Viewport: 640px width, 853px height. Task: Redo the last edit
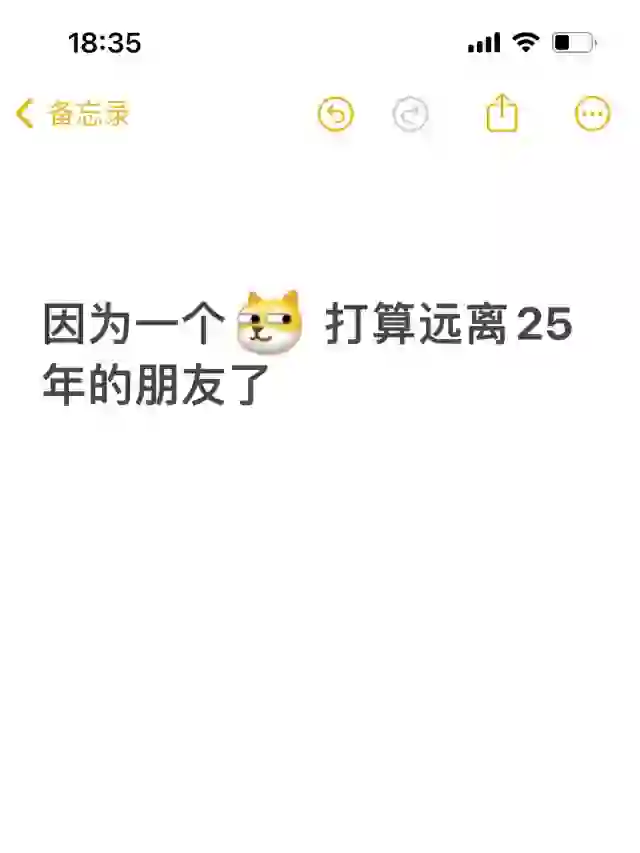[x=410, y=115]
